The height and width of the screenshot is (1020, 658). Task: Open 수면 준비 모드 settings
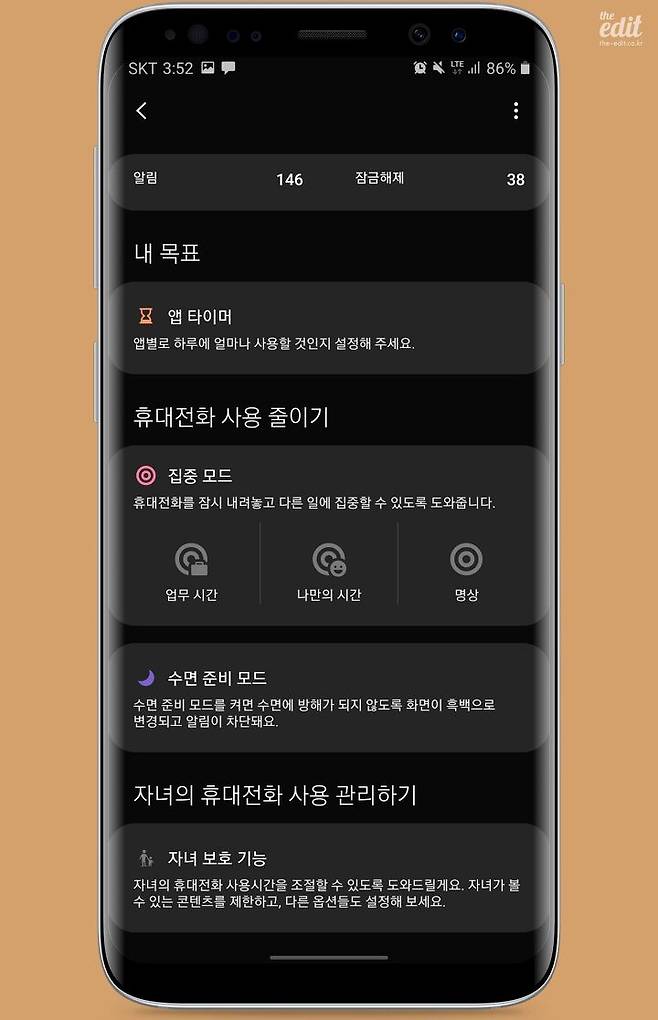[x=330, y=698]
